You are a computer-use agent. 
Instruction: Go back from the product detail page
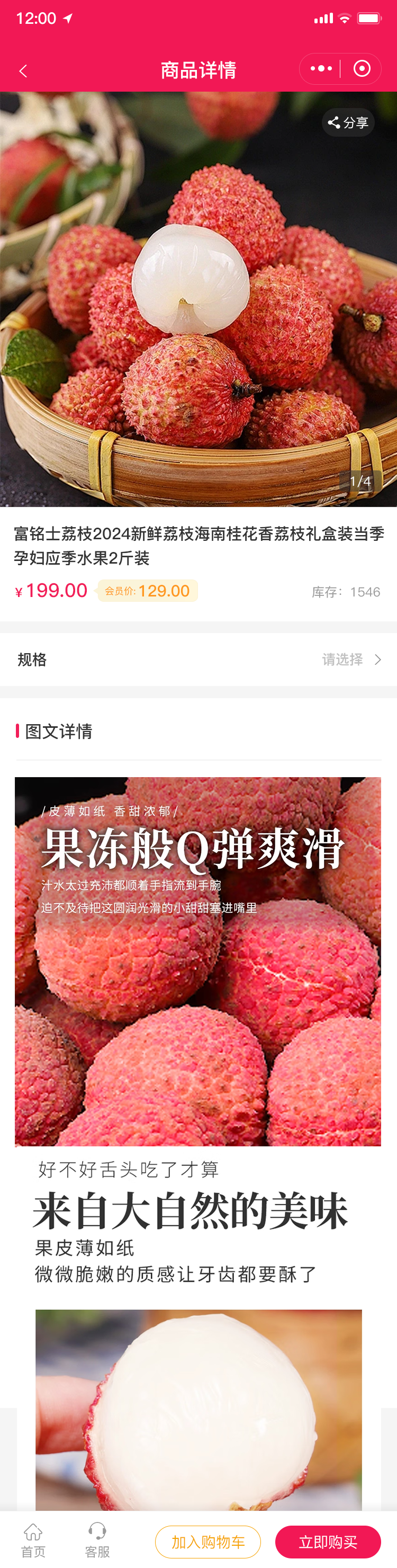click(23, 71)
